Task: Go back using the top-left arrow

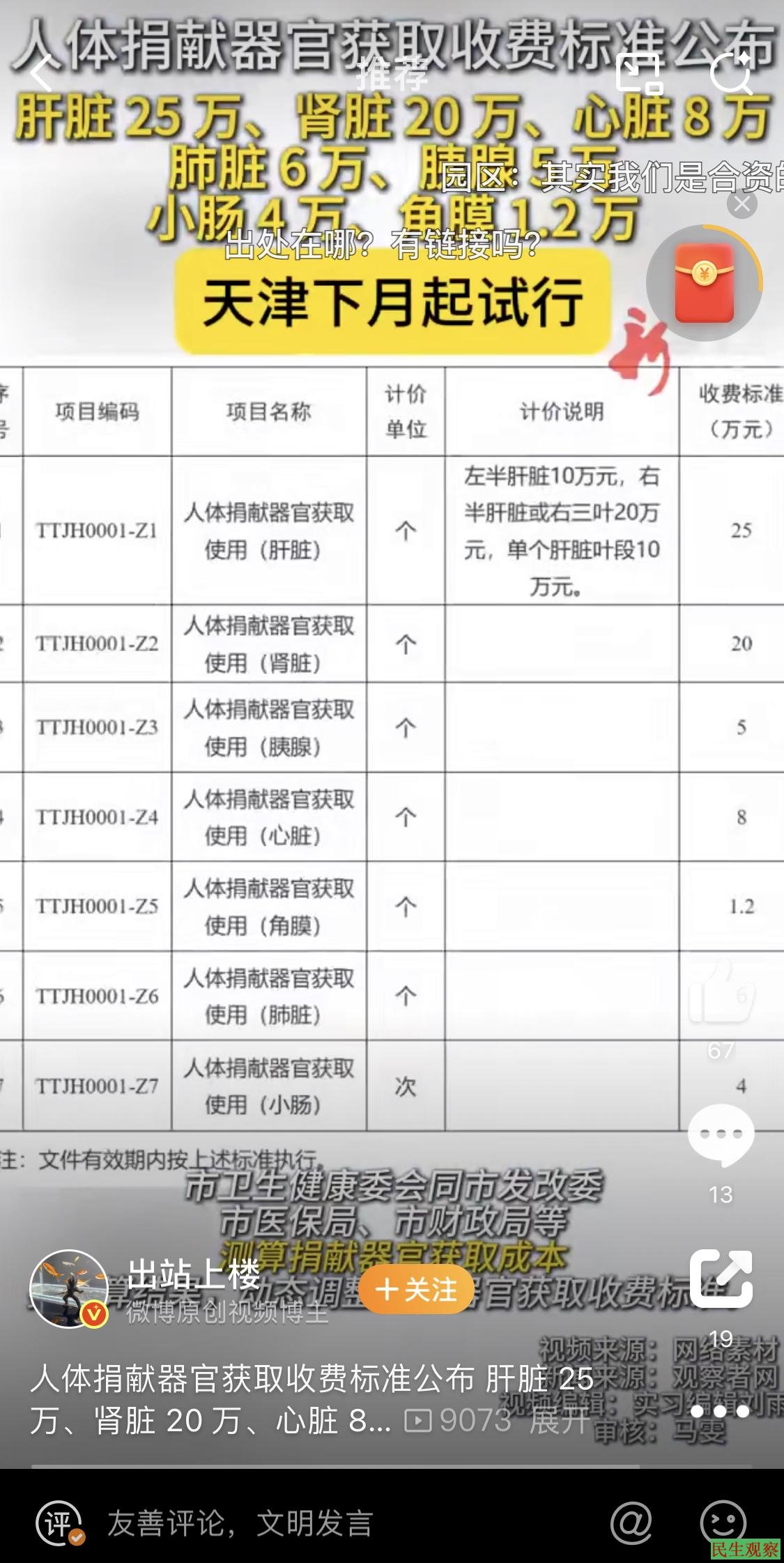Action: (x=40, y=74)
